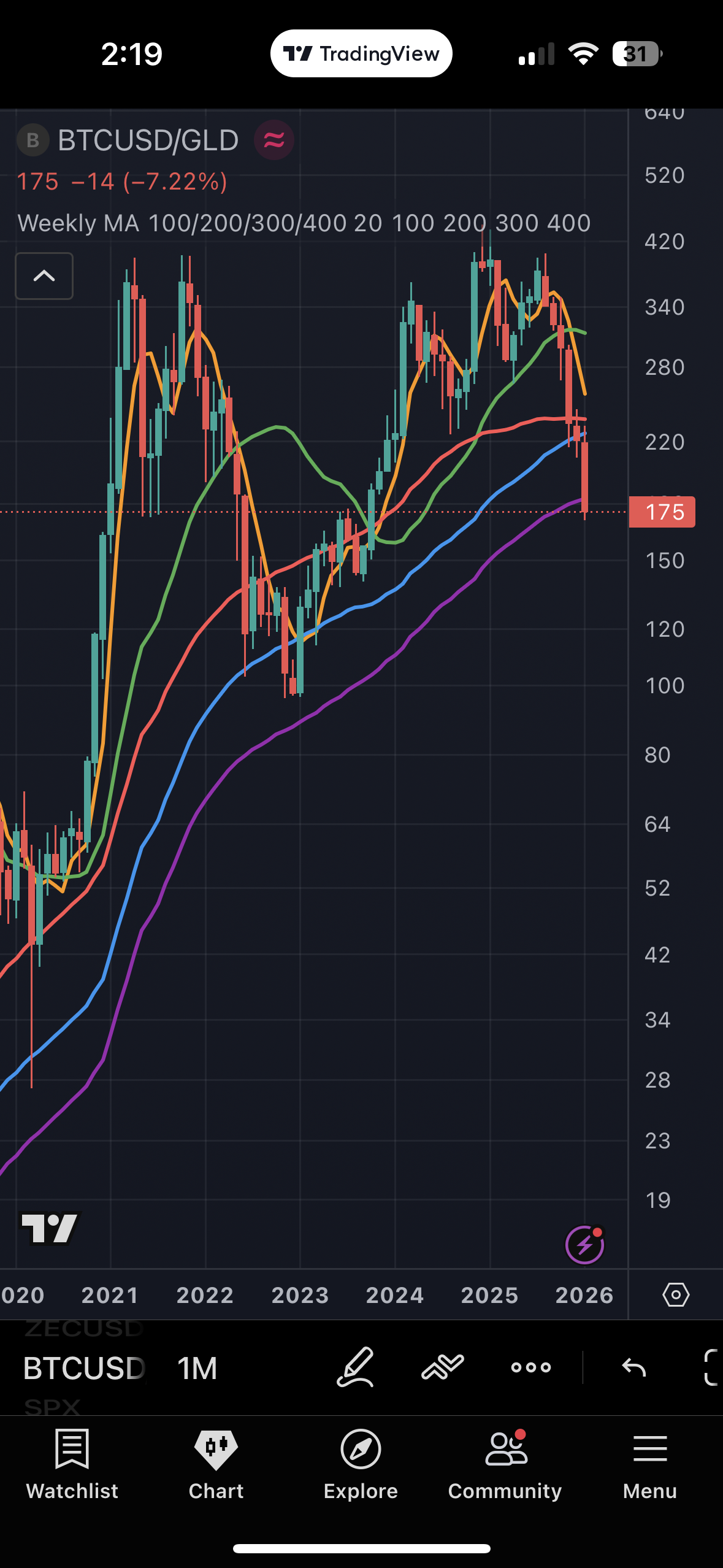
Task: Go to the Explore tab
Action: coord(361,1464)
